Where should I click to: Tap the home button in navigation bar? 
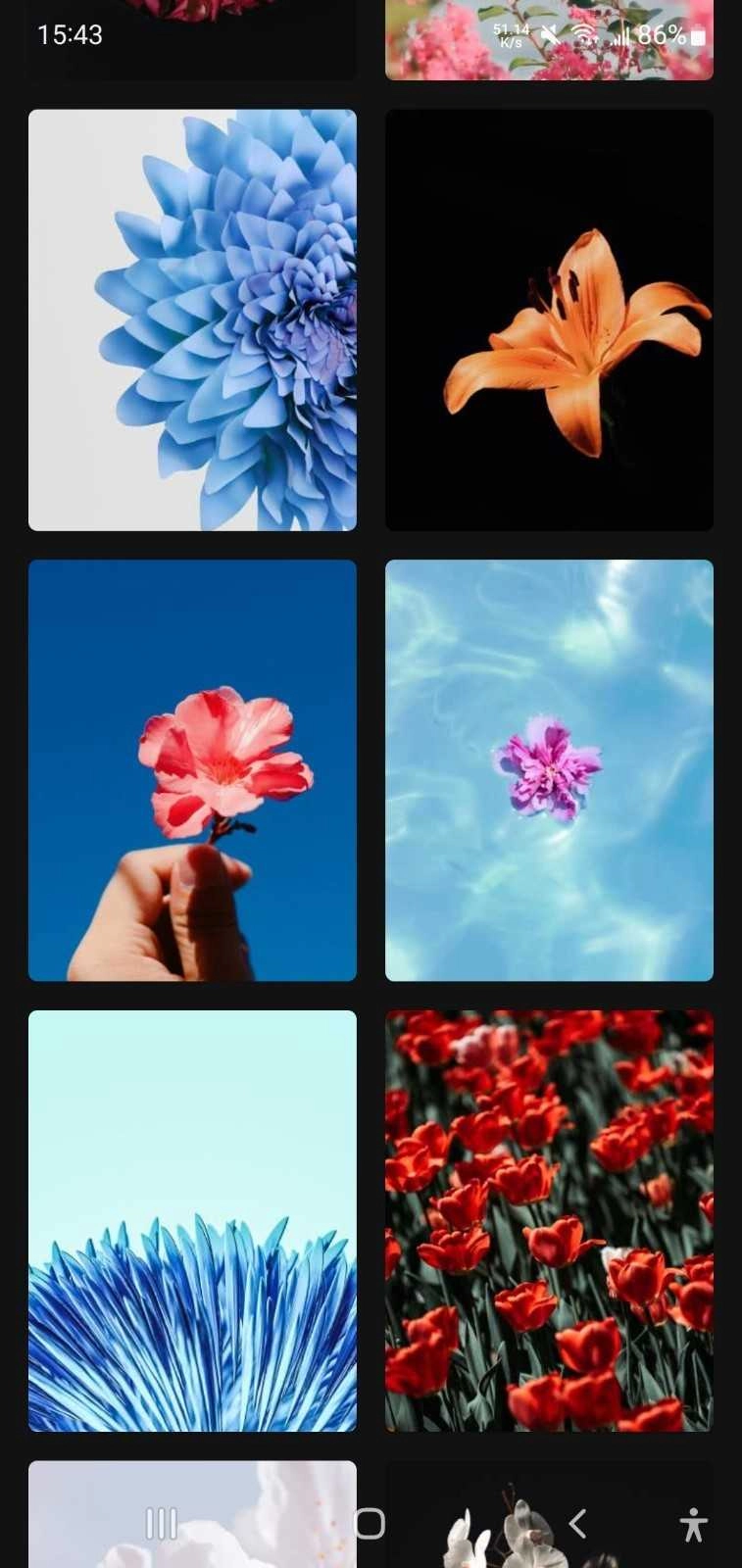370,1523
